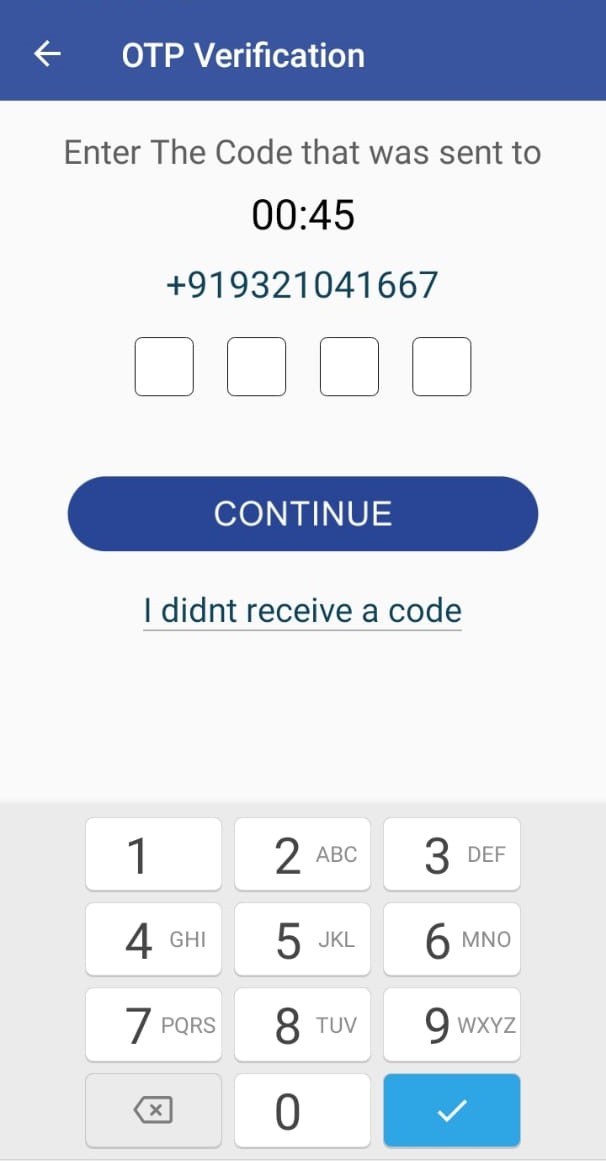This screenshot has width=606, height=1161.
Task: Tap the backspace key on the keypad
Action: tap(153, 1110)
